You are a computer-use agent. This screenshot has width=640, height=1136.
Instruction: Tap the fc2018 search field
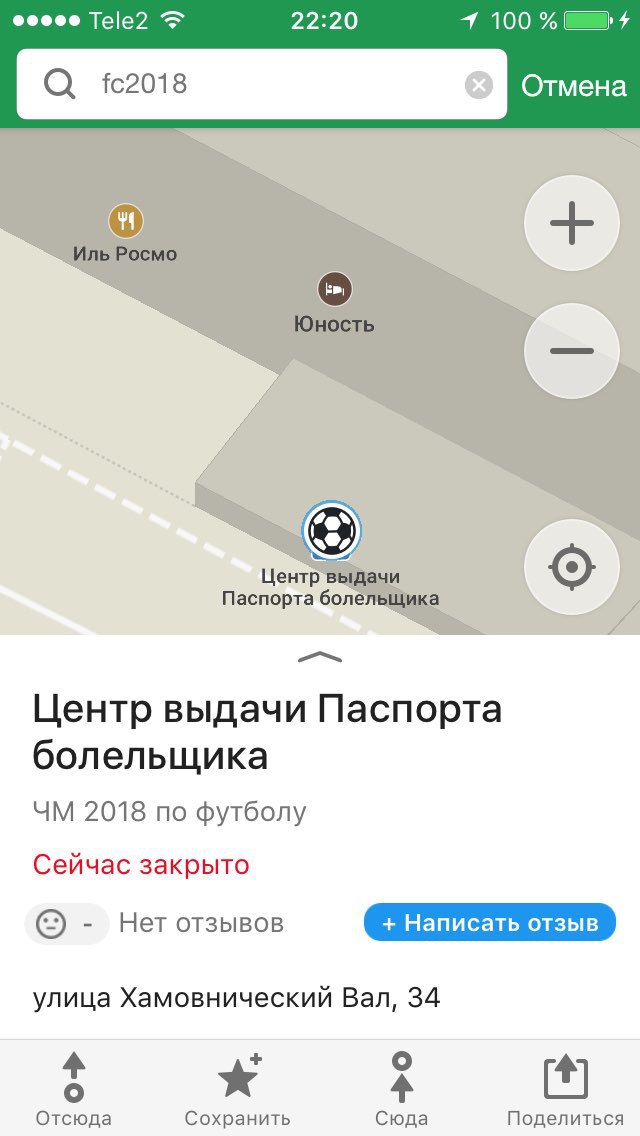261,85
